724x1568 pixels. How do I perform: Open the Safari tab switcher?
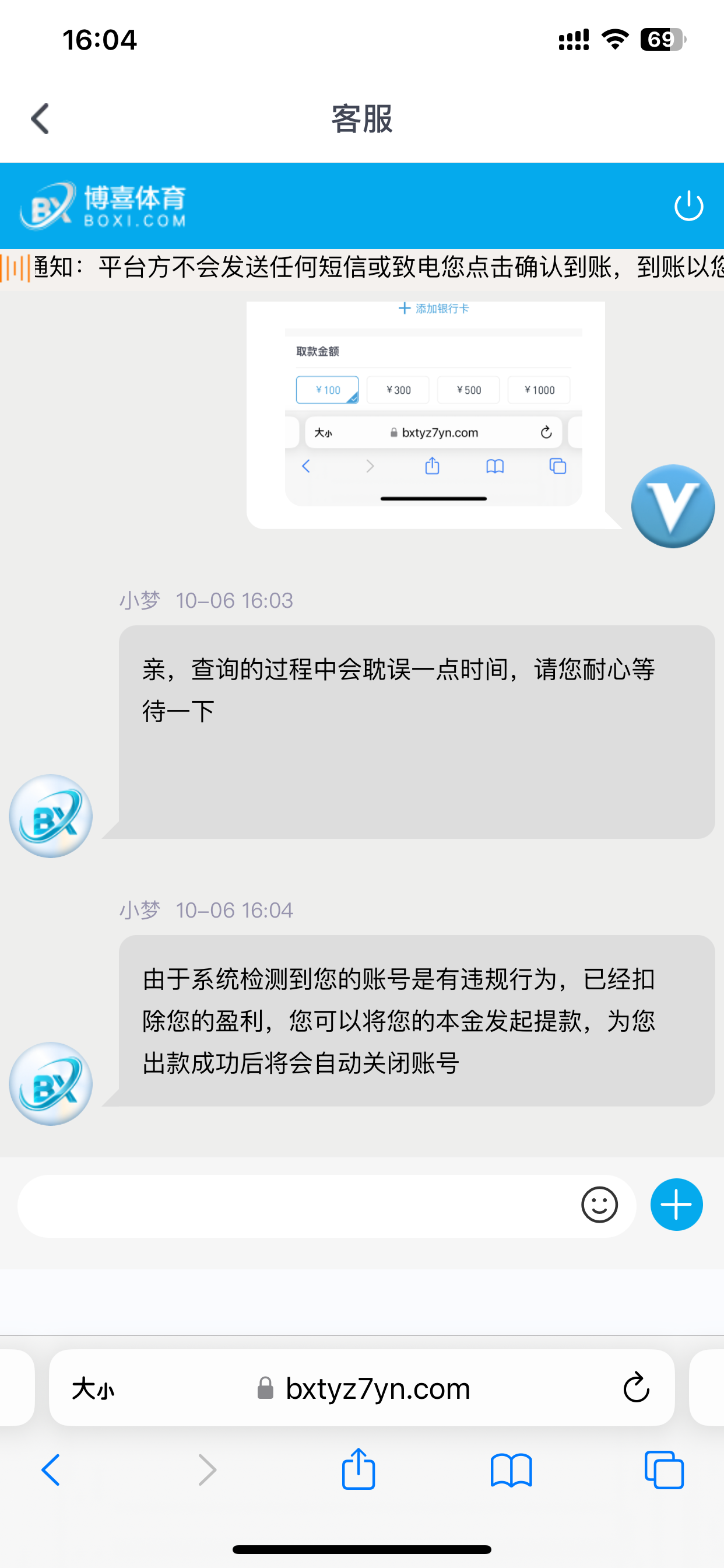pyautogui.click(x=664, y=1469)
